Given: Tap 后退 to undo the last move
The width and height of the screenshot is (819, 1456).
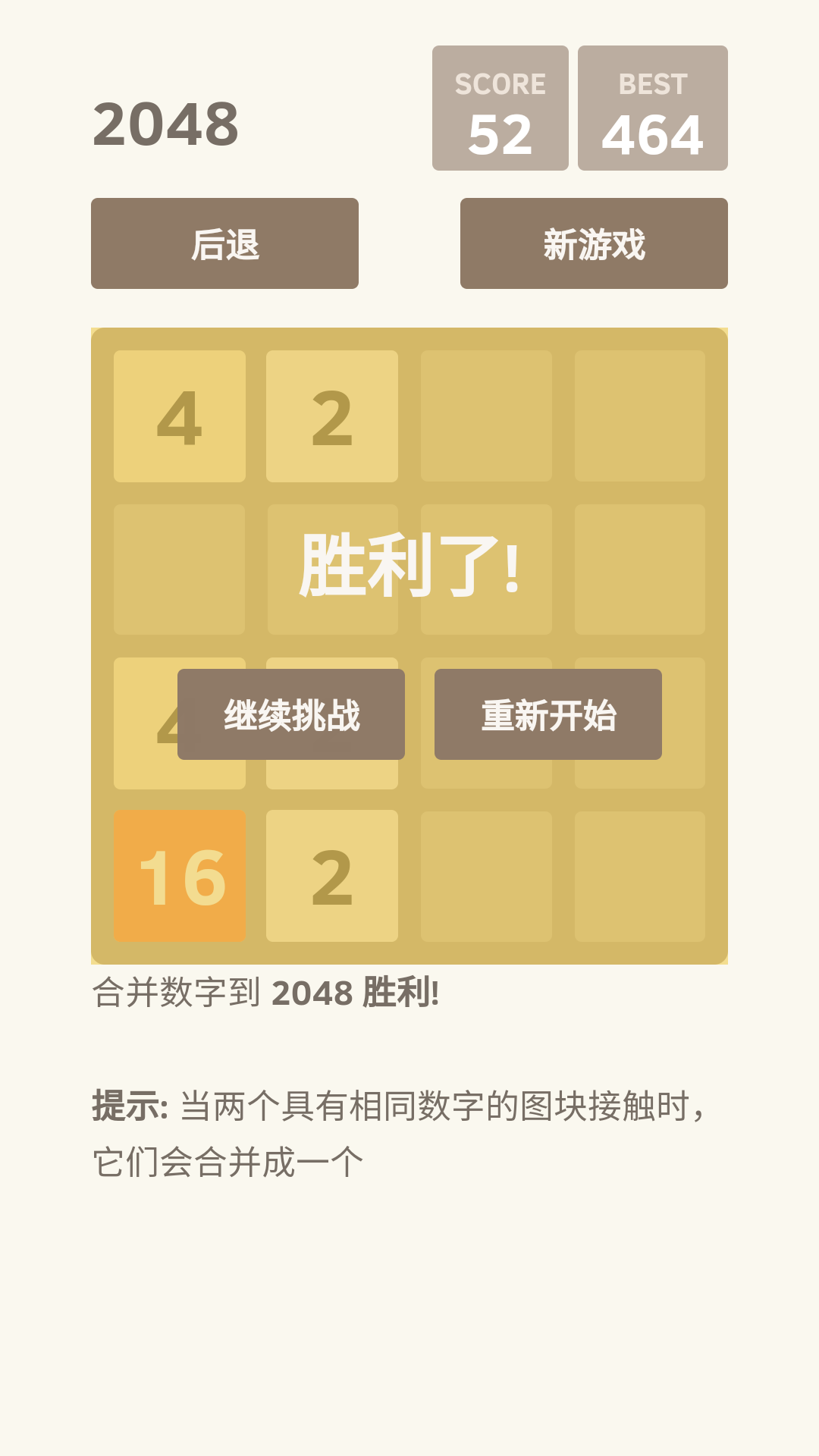Looking at the screenshot, I should pyautogui.click(x=224, y=243).
